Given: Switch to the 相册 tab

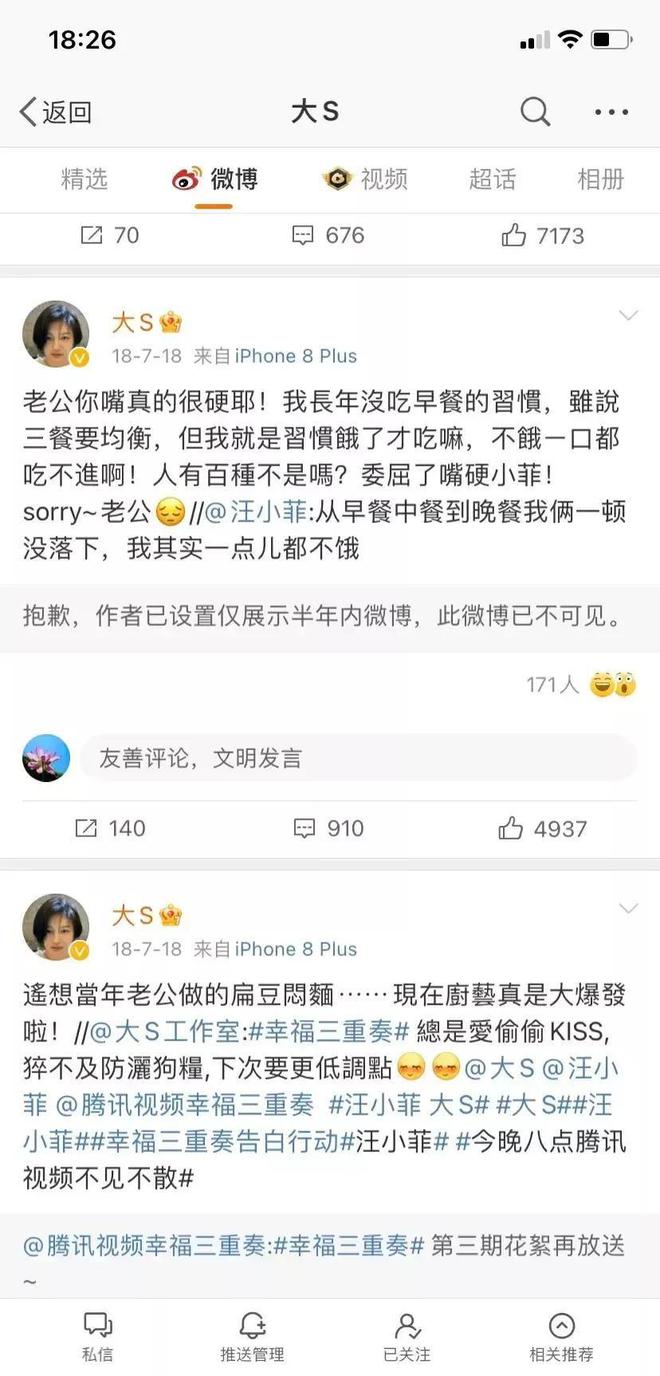Looking at the screenshot, I should pos(600,179).
